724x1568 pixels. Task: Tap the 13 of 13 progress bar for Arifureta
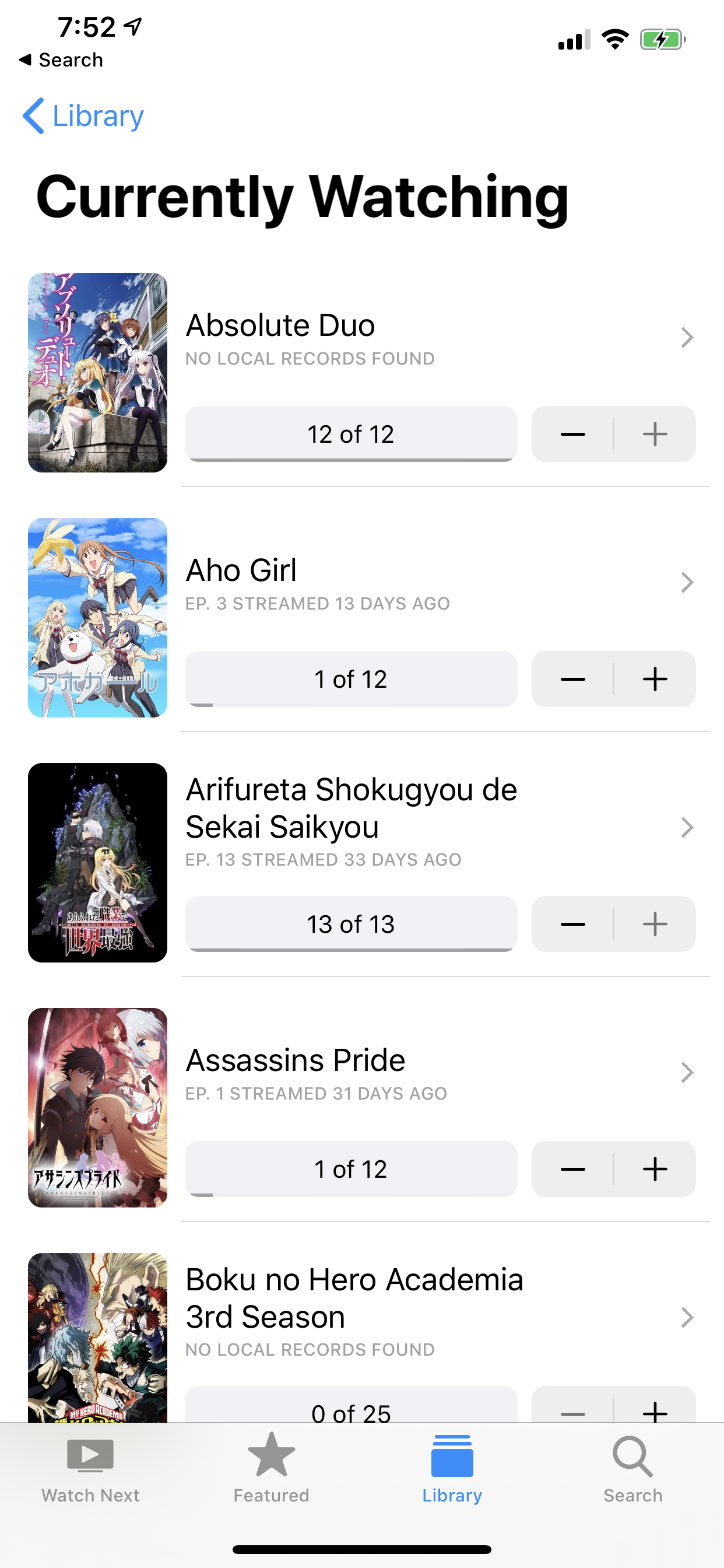point(350,924)
